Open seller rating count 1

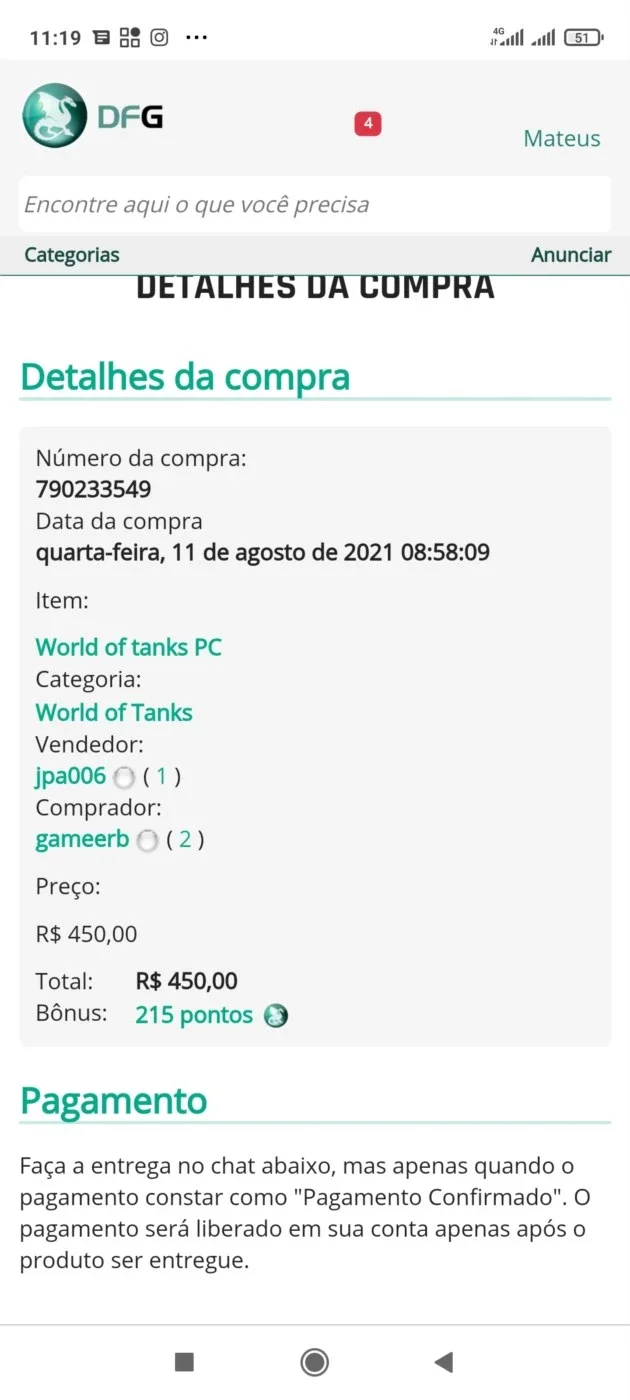(x=162, y=776)
